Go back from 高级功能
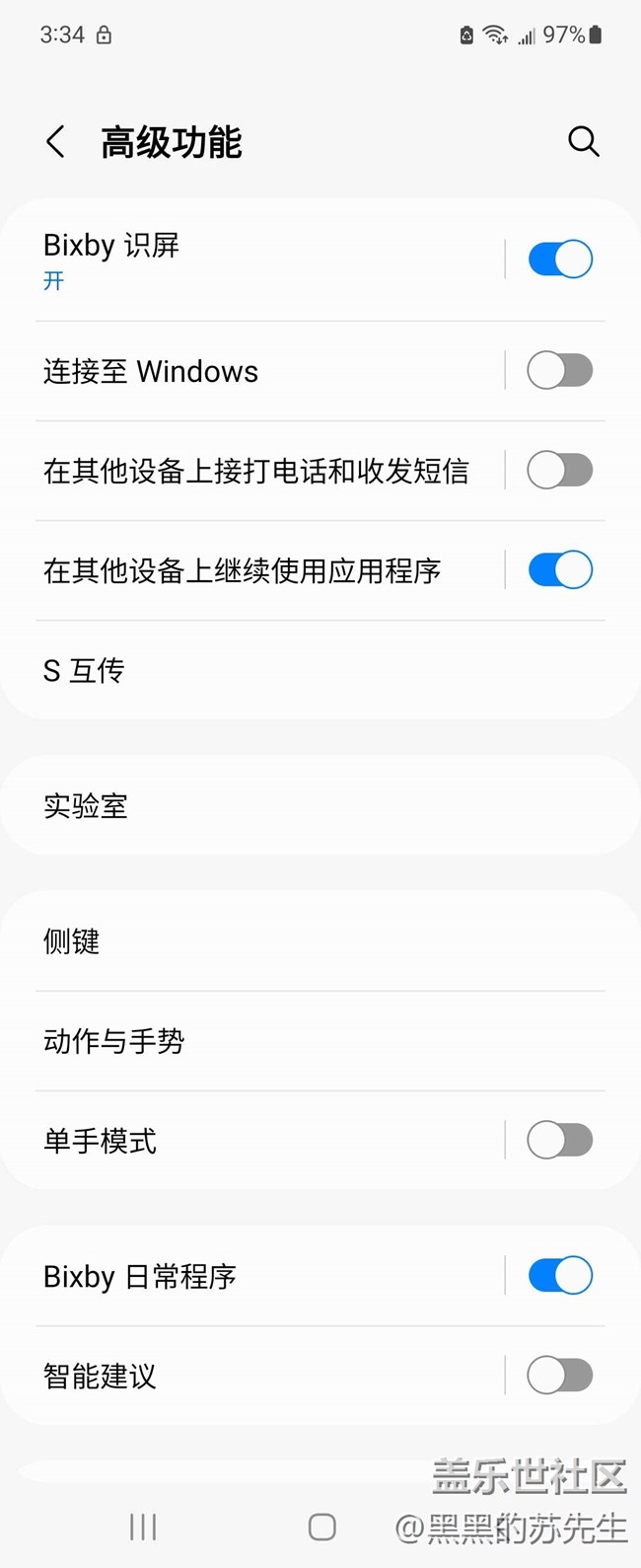Image resolution: width=641 pixels, height=1568 pixels. [x=56, y=142]
